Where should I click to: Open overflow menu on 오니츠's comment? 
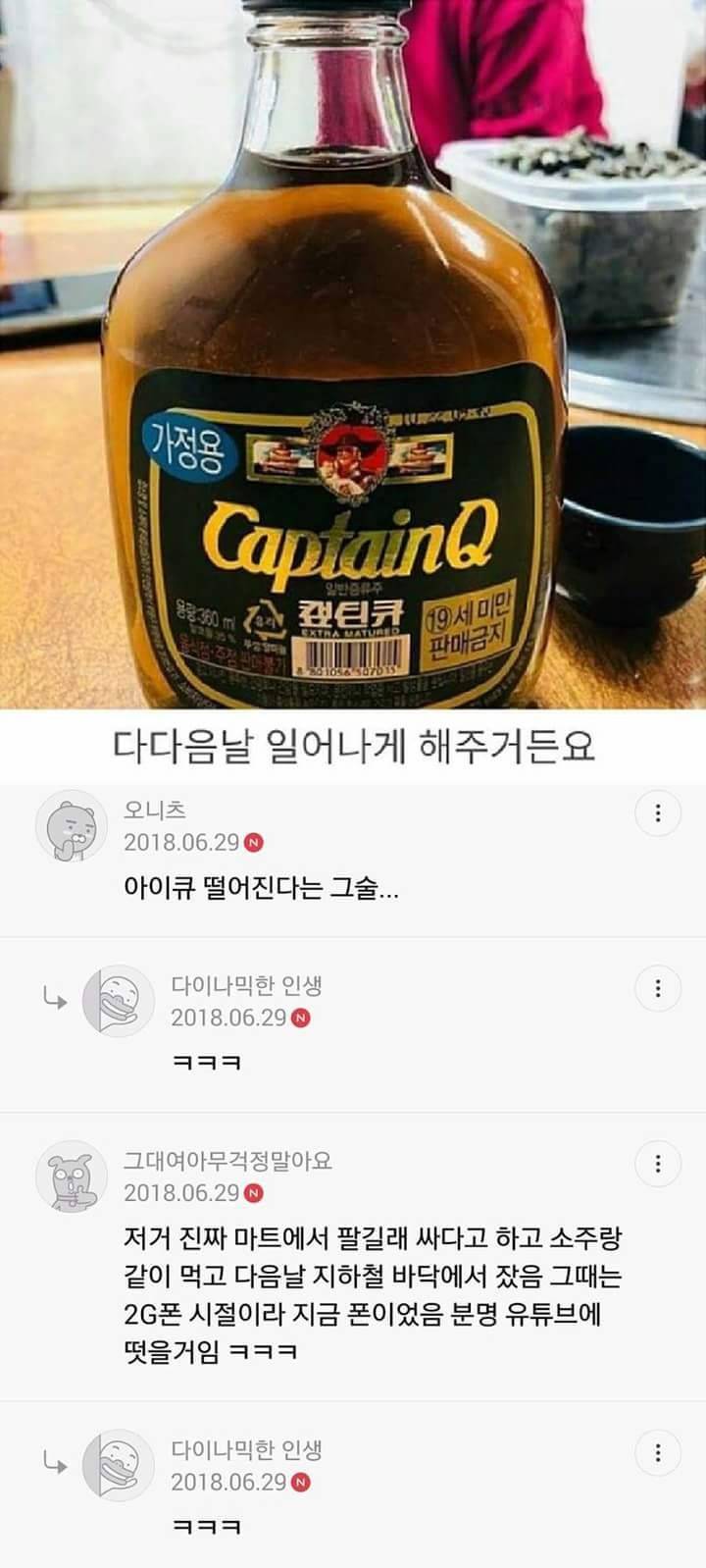(x=657, y=813)
